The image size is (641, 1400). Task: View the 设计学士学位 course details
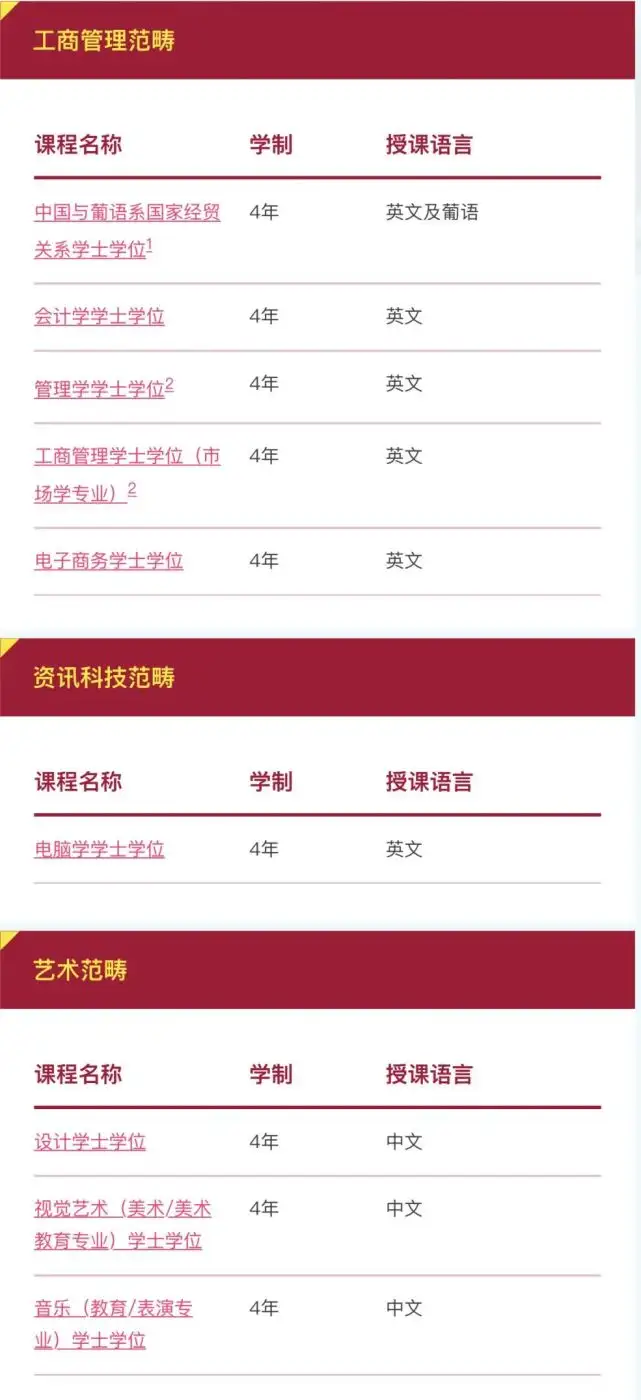pyautogui.click(x=90, y=1142)
